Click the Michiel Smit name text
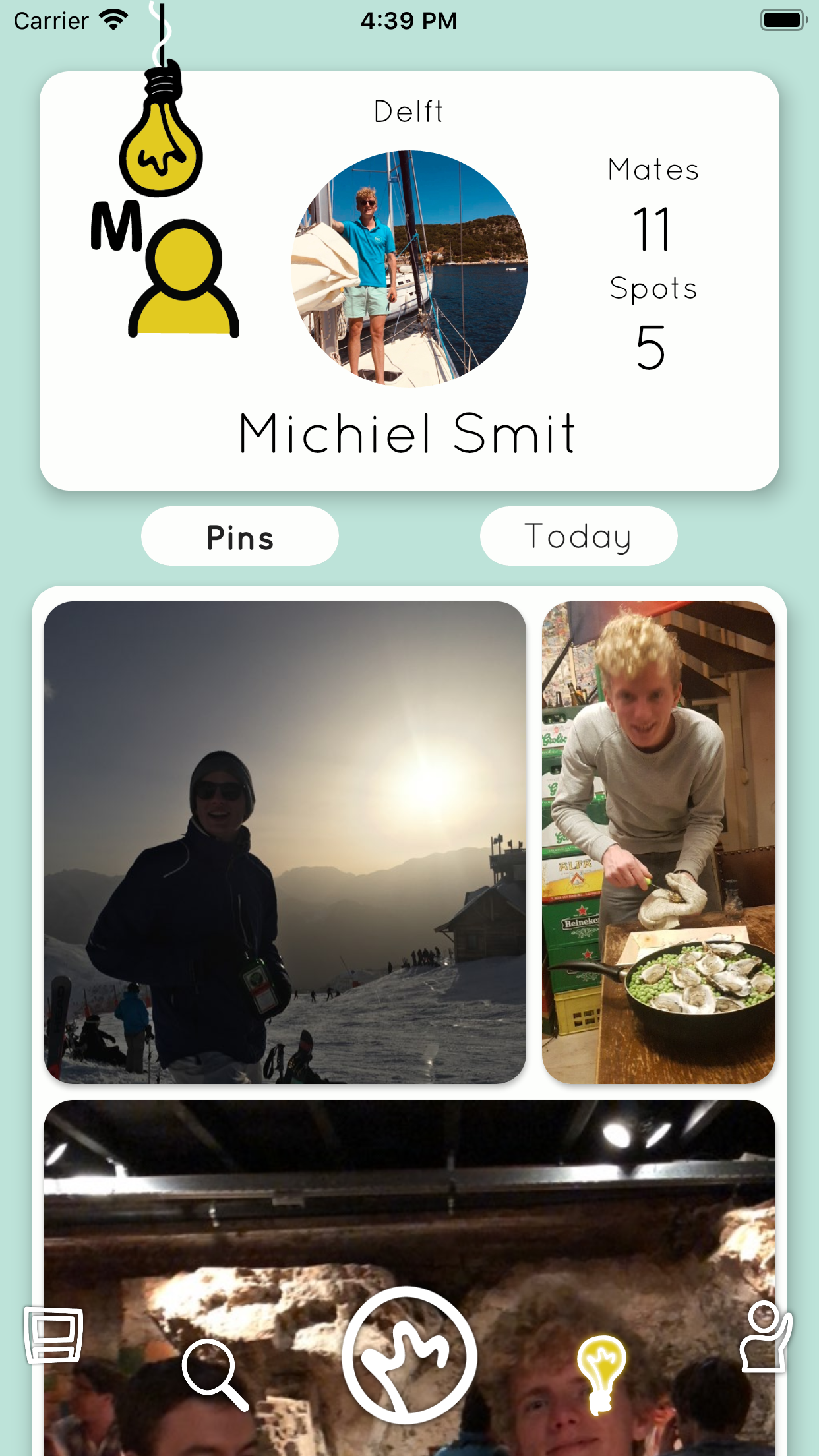Screen dimensions: 819x1456 pos(408,433)
